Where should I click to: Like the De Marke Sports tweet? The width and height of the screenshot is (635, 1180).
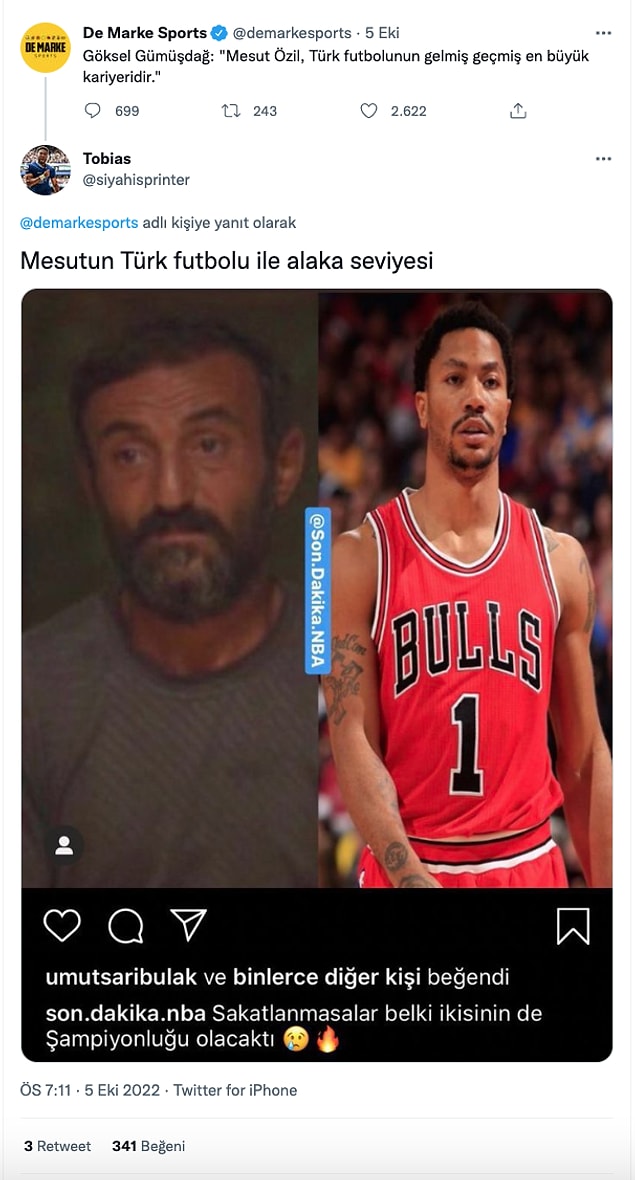pos(369,111)
